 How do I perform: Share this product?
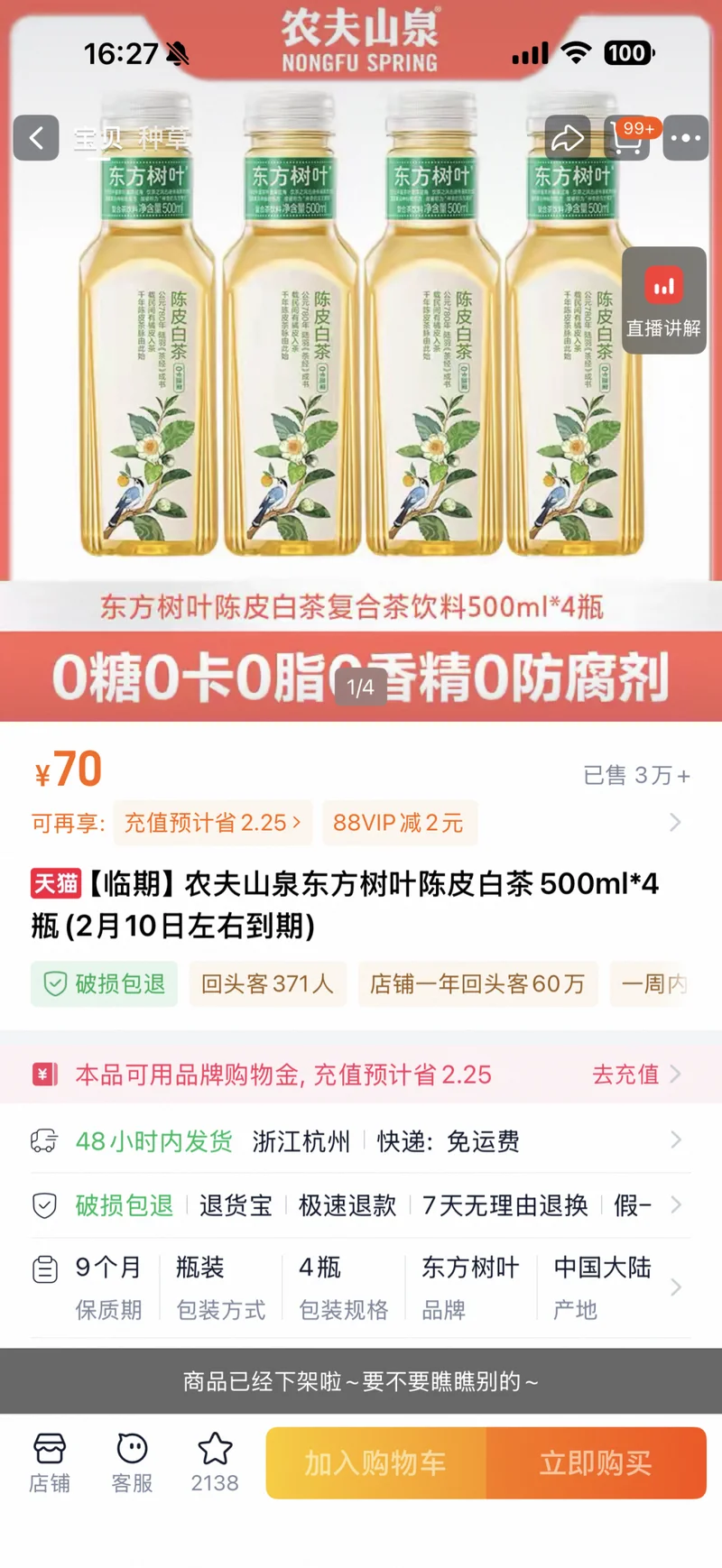[568, 138]
